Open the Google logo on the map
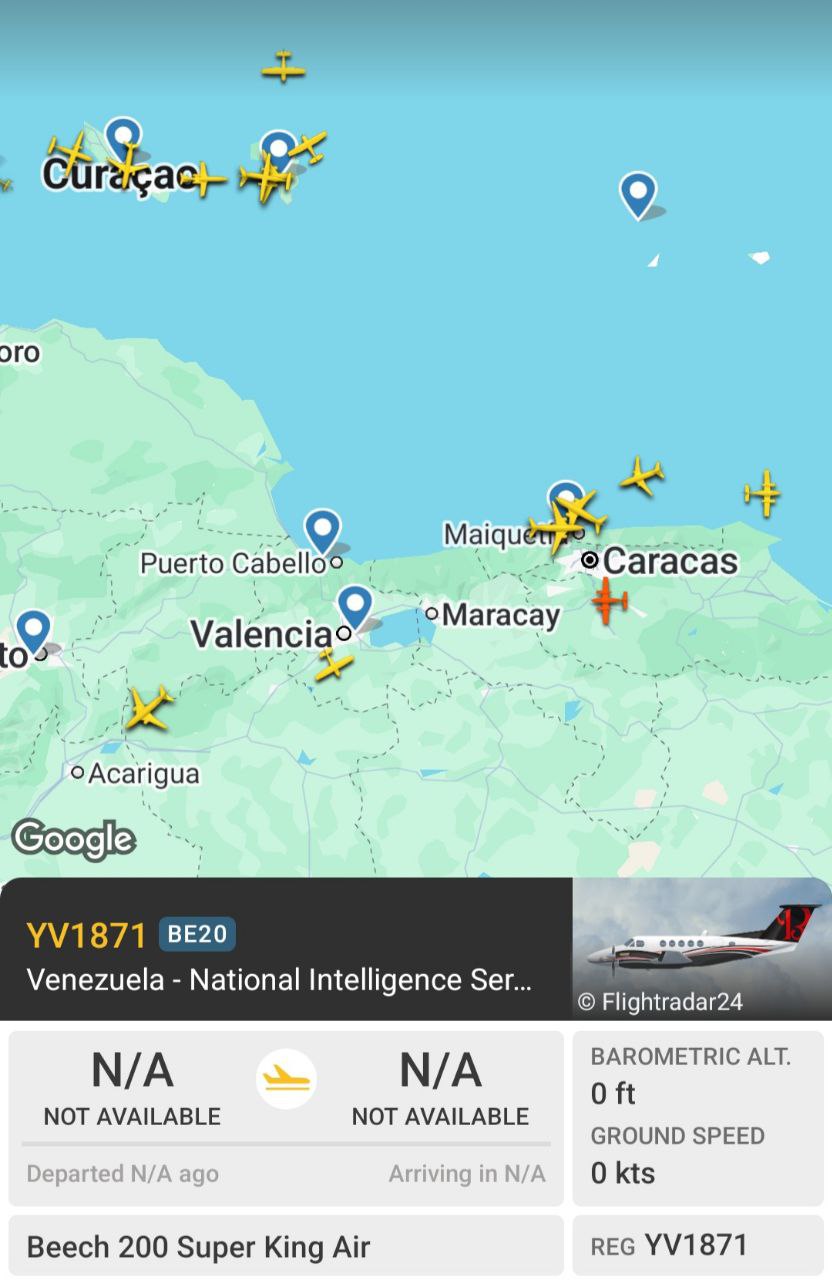 tap(73, 839)
